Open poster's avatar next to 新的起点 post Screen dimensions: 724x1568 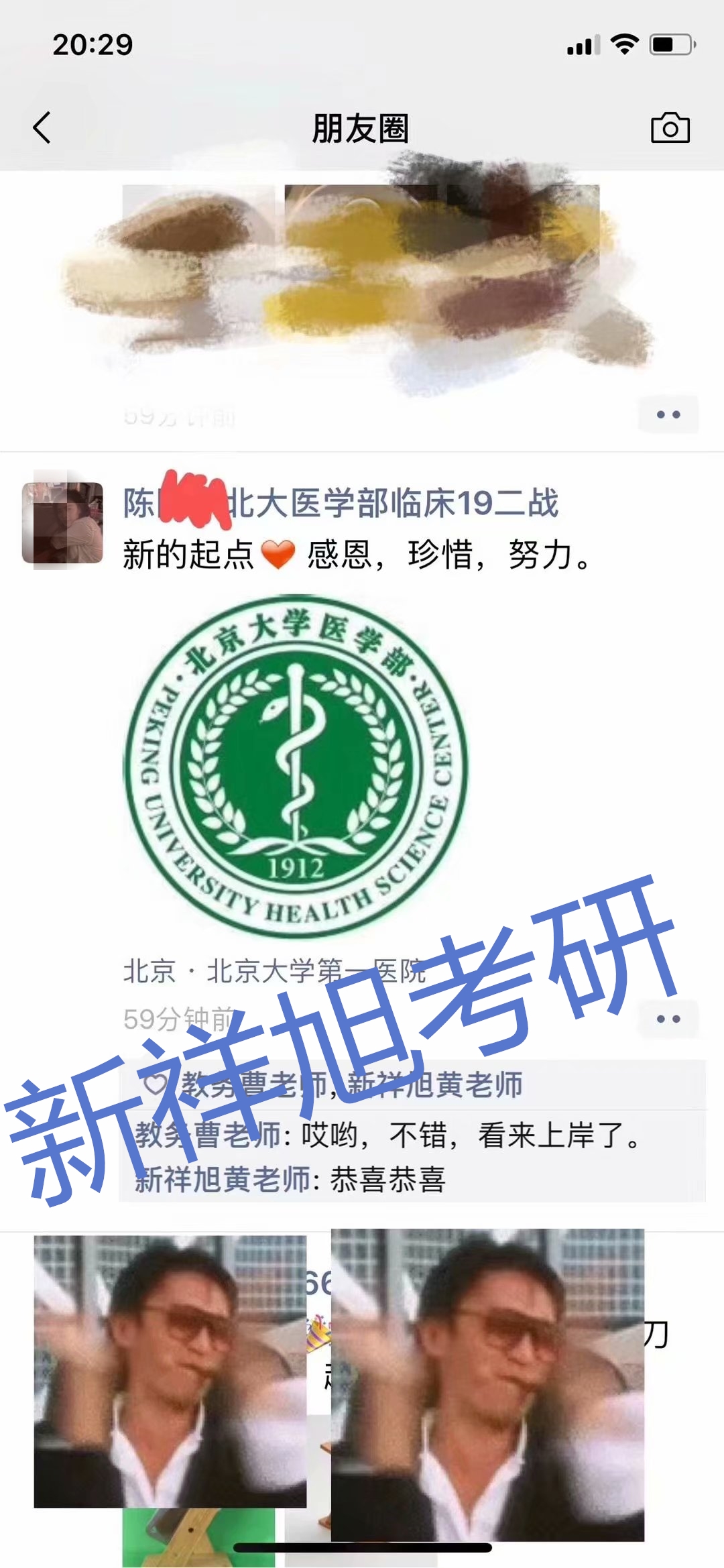(x=62, y=522)
